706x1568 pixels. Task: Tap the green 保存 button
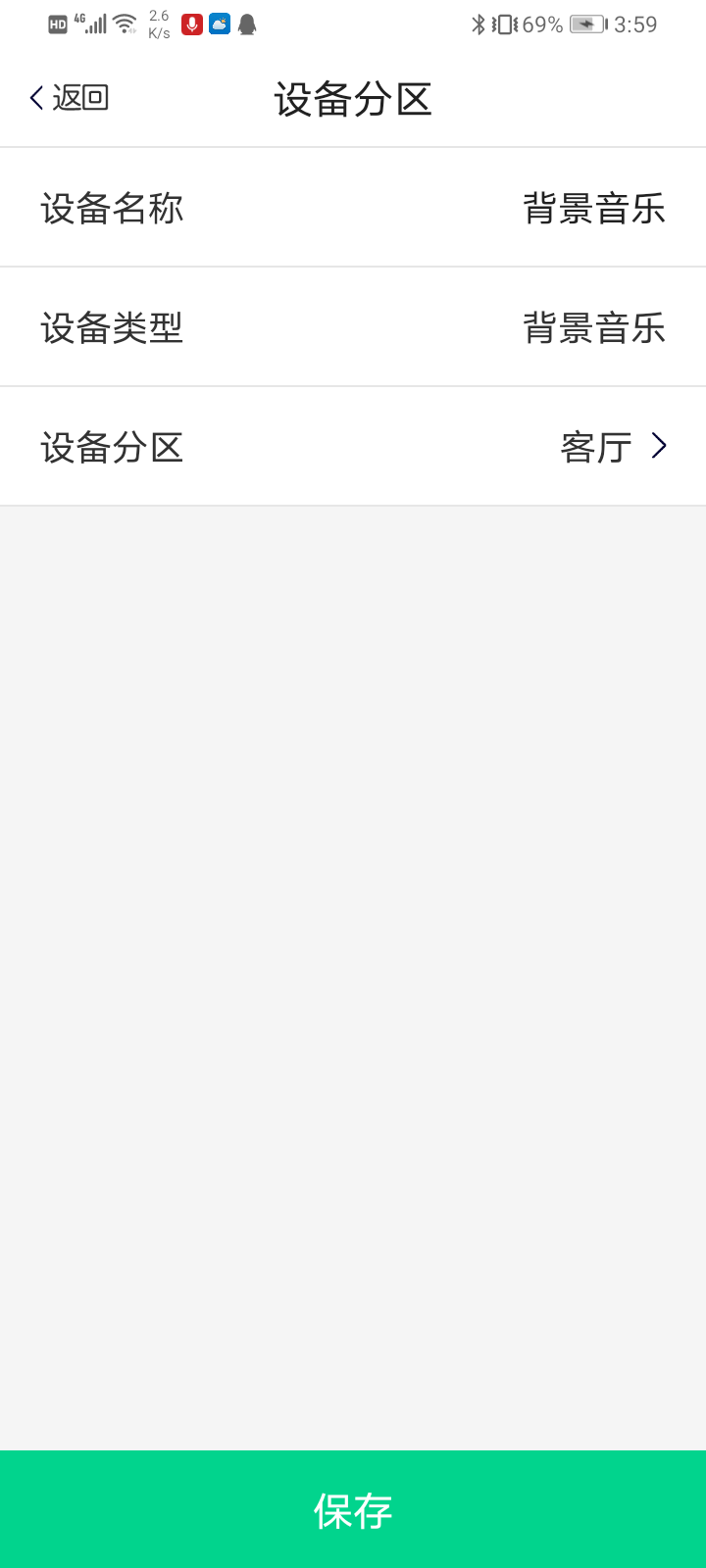coord(353,1509)
